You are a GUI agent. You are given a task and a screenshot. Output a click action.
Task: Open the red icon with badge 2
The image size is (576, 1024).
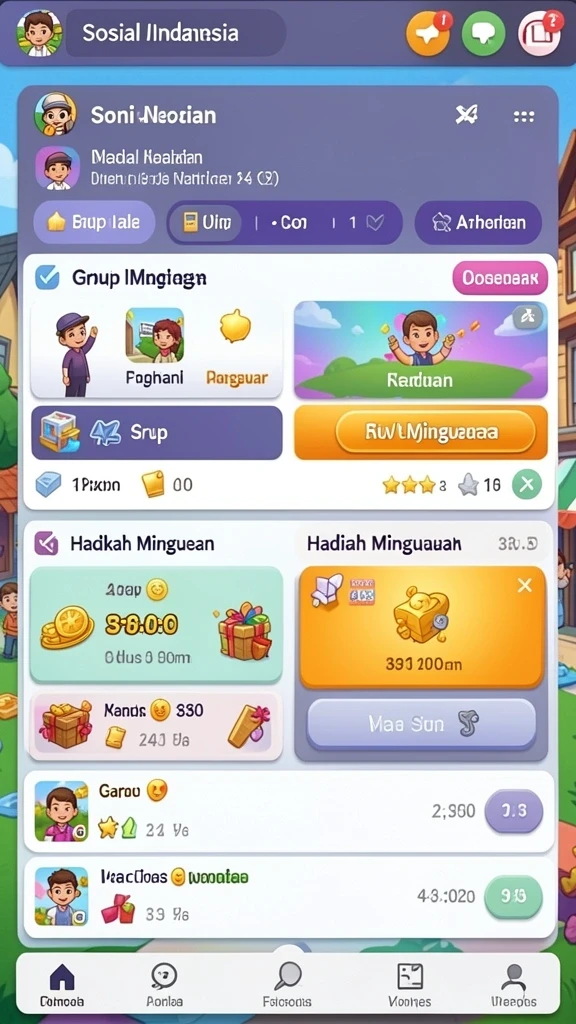(x=539, y=32)
